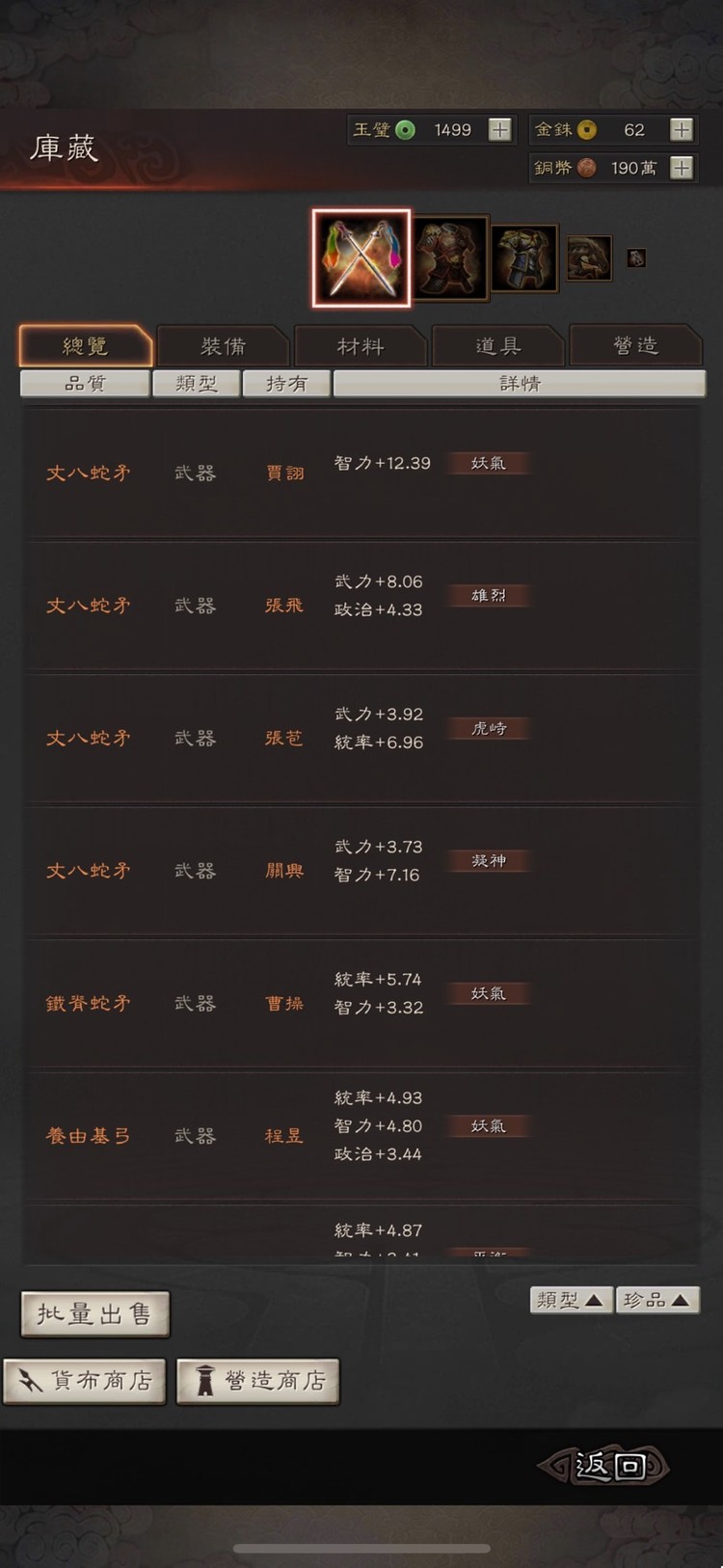Screen dimensions: 723x1568
Task: Select Zhang Fei's 丈八蛇矛 item row
Action: pyautogui.click(x=361, y=606)
